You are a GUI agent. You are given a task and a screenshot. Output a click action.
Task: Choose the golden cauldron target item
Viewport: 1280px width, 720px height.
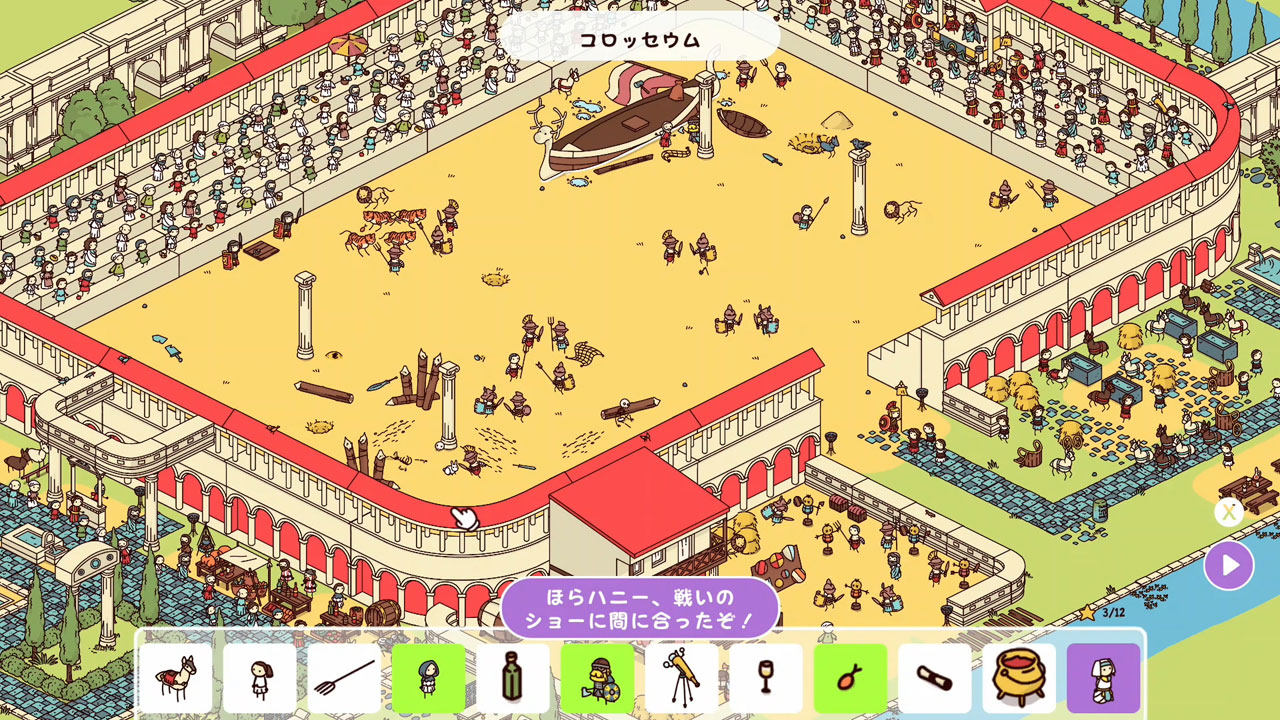(x=1019, y=678)
